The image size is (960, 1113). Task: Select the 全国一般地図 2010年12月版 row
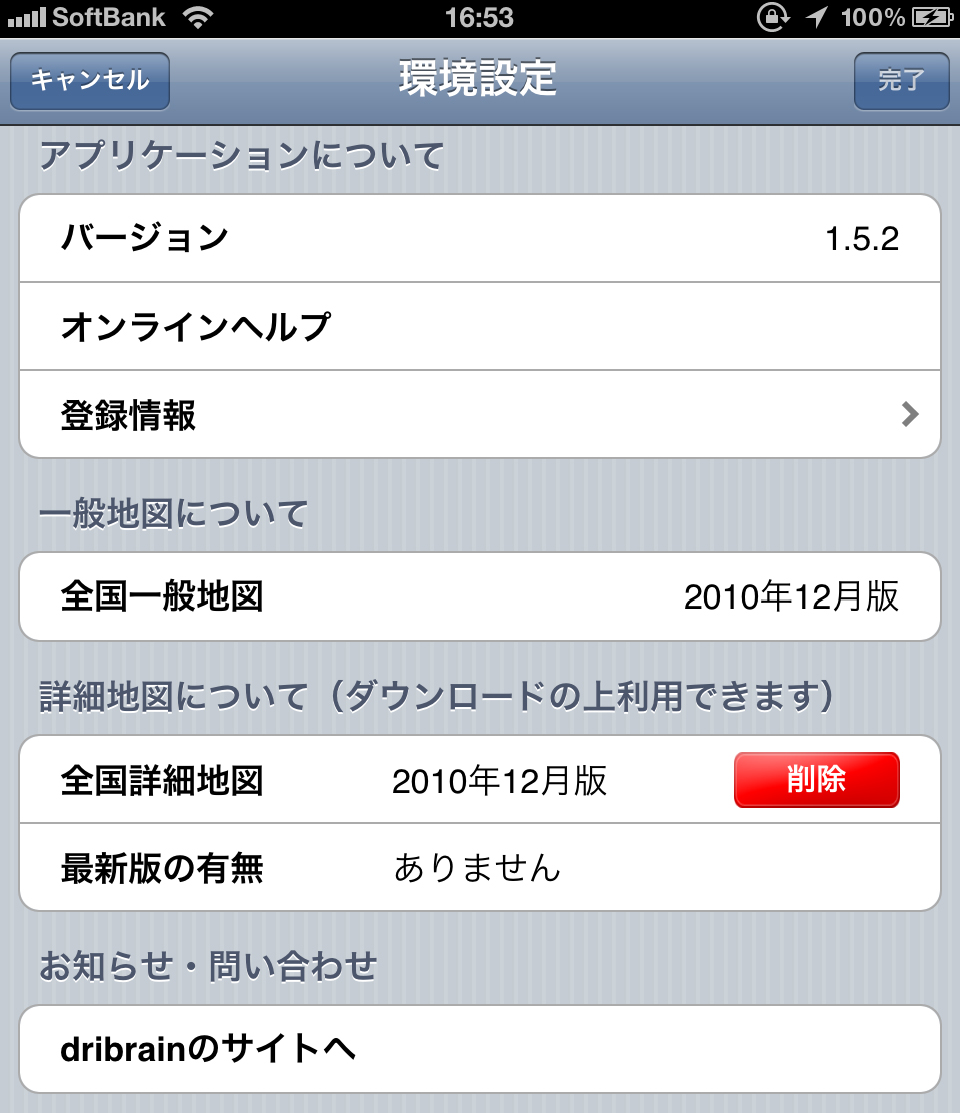(480, 596)
